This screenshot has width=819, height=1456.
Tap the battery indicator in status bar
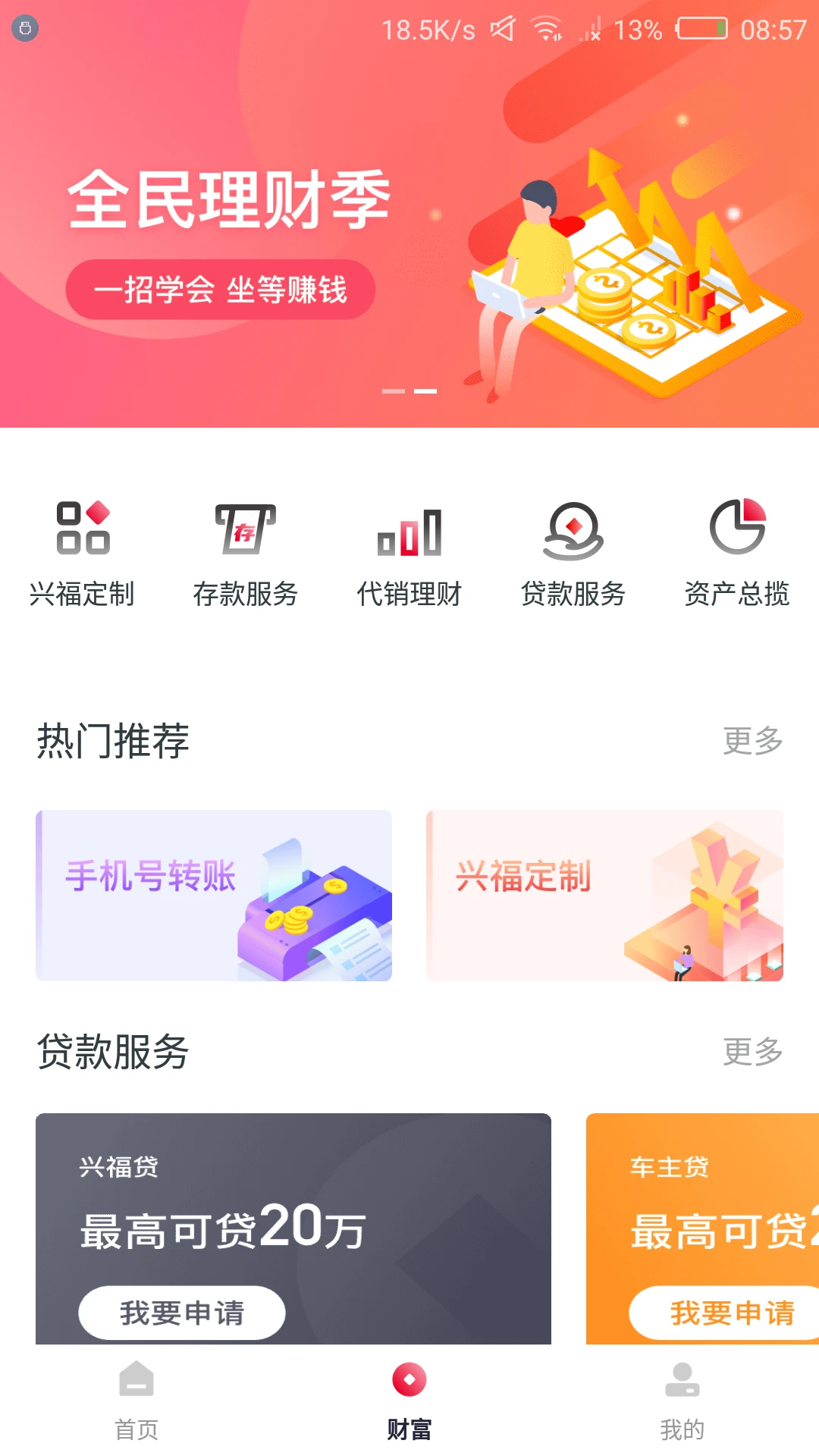(701, 29)
